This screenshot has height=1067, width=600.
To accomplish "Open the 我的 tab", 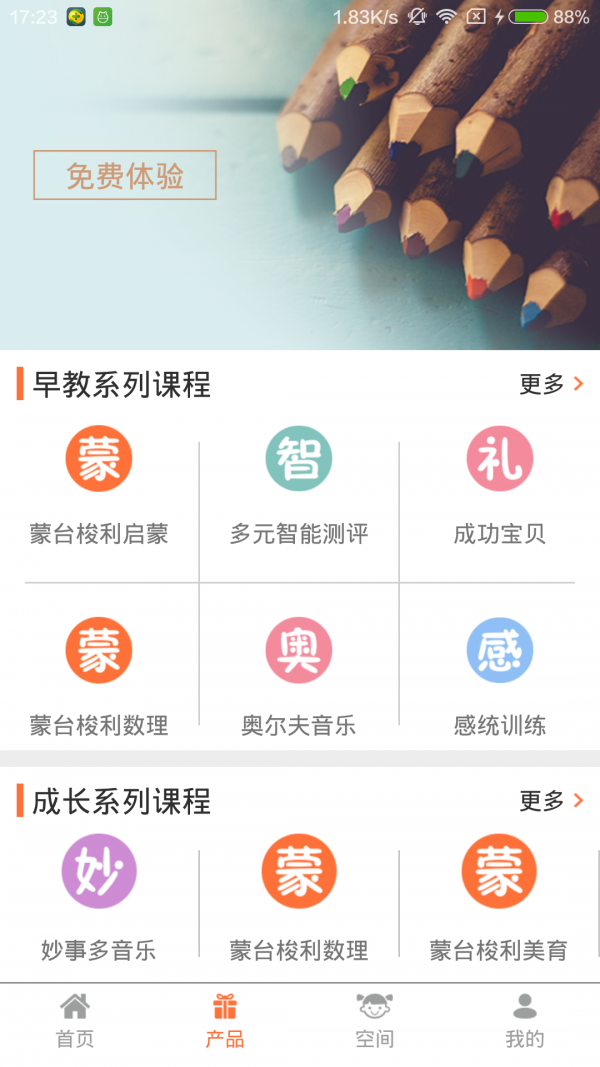I will pos(524,1021).
